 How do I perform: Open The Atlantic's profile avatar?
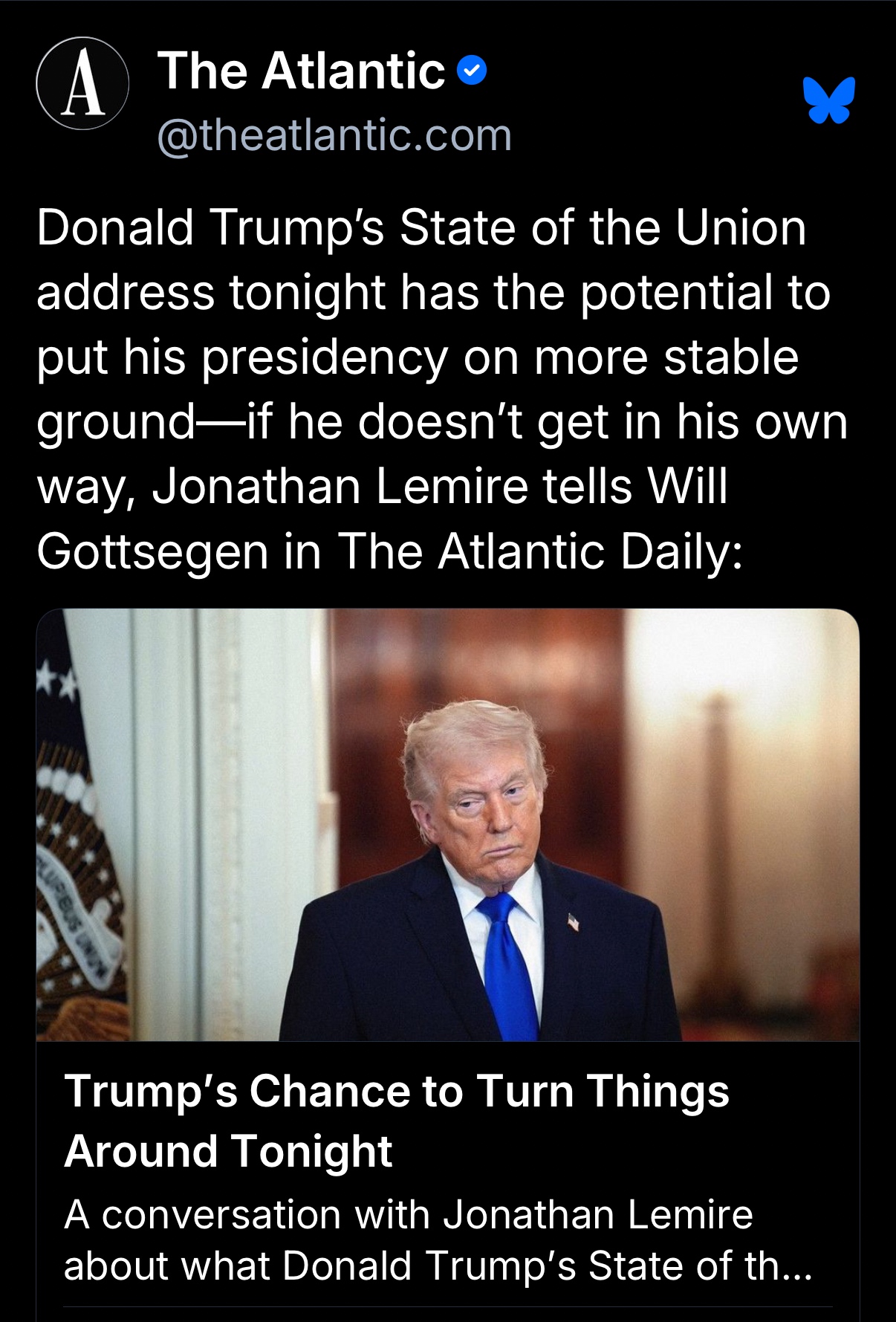pos(82,84)
